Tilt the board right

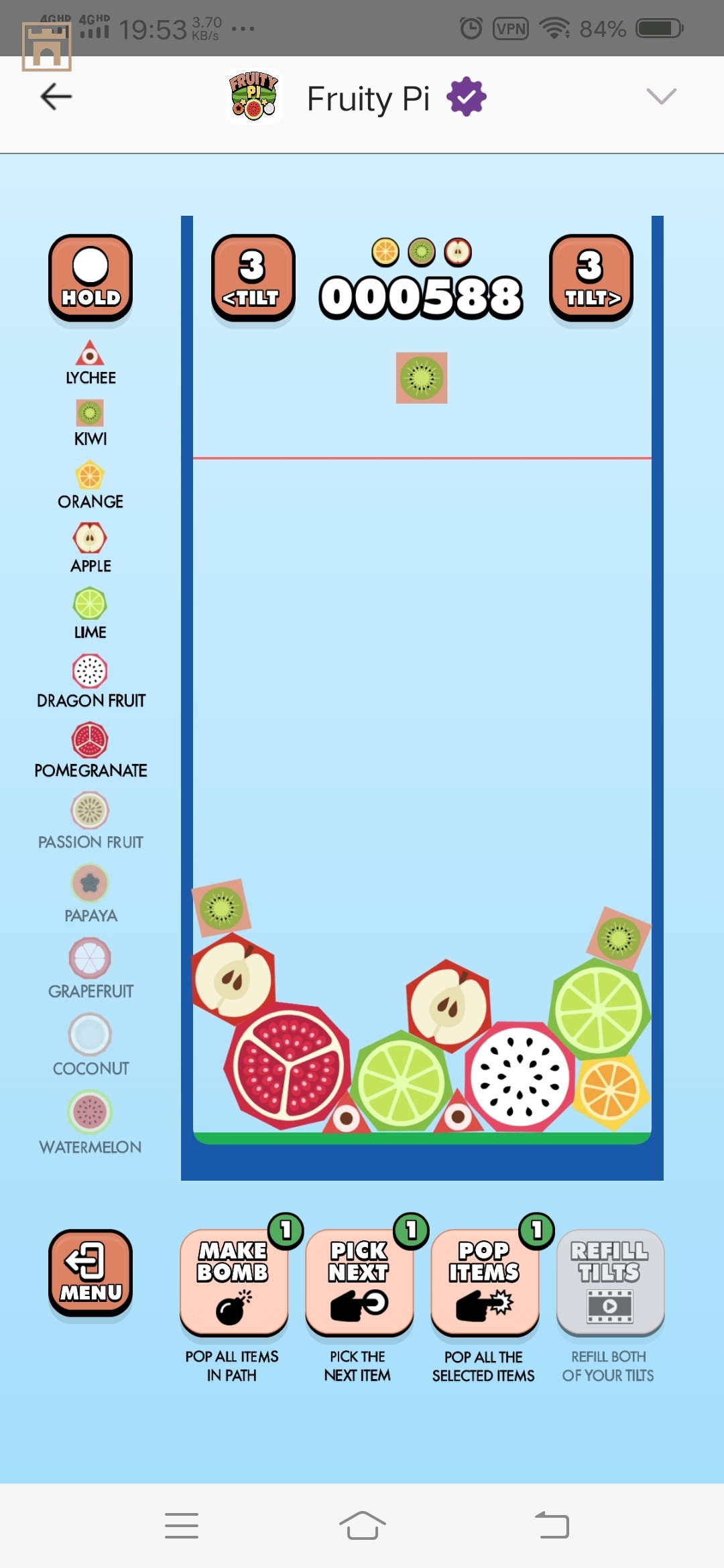pos(591,277)
